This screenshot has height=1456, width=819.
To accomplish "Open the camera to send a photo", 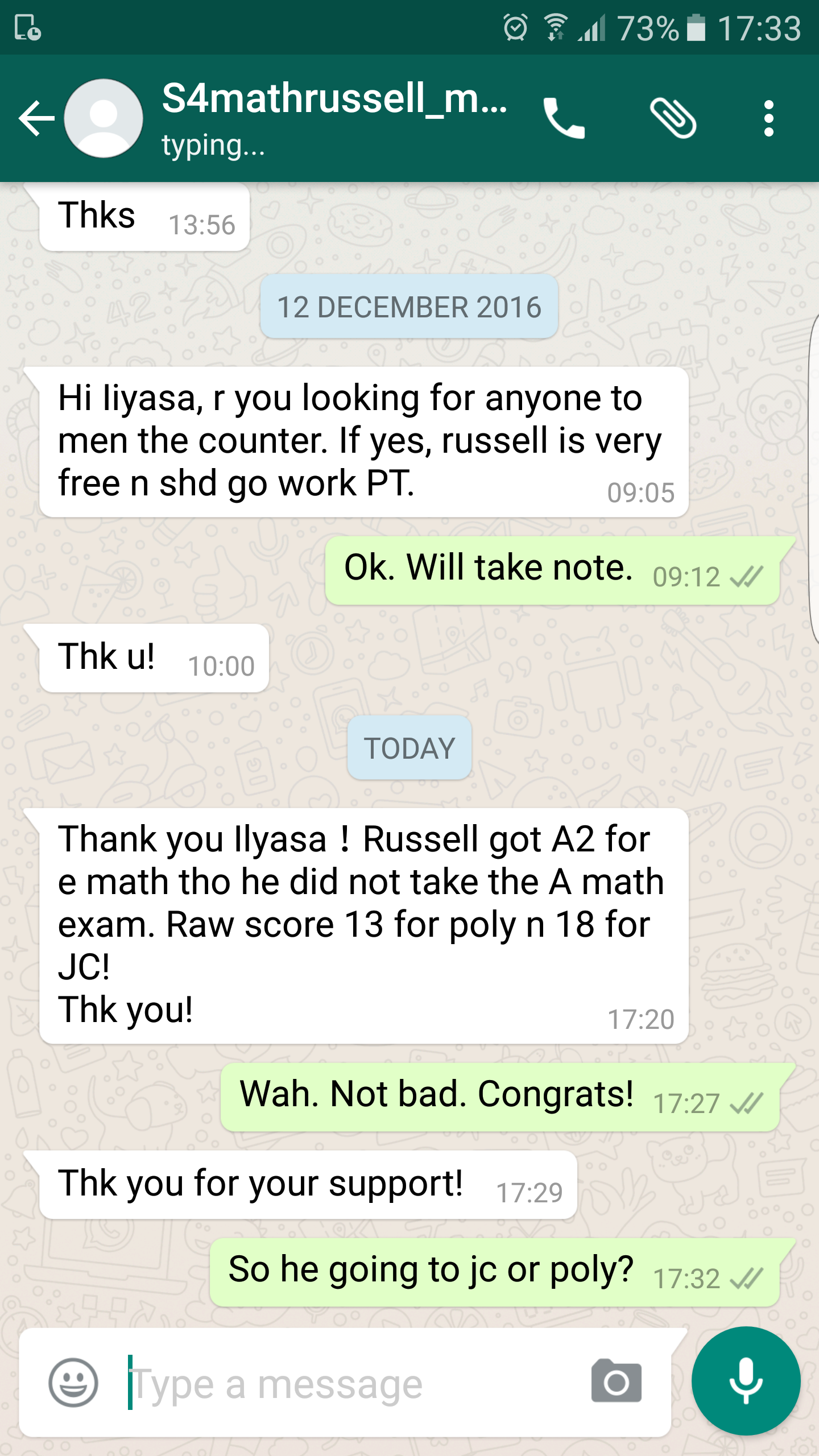I will (x=617, y=1381).
